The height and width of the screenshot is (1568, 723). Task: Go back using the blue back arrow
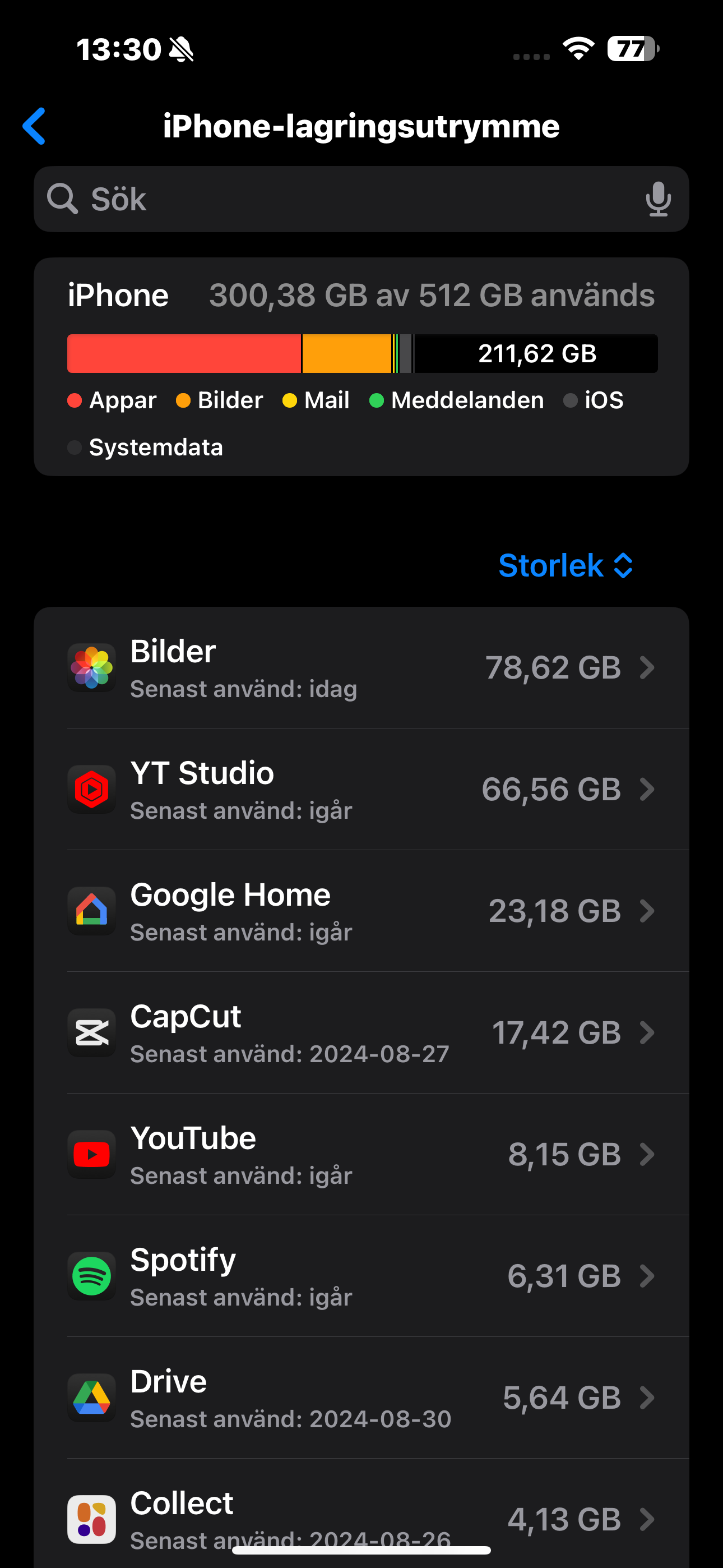tap(34, 126)
